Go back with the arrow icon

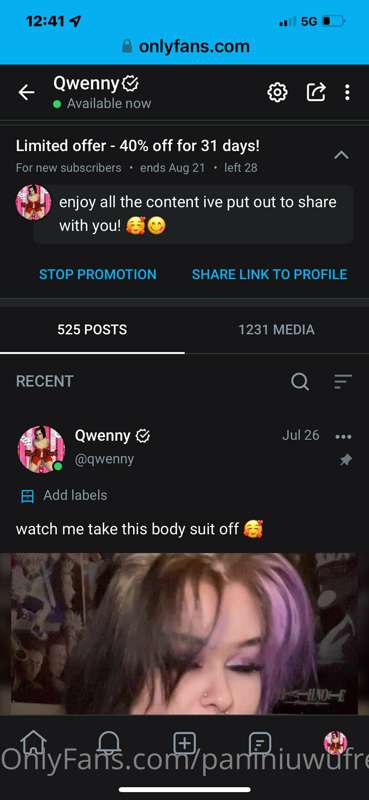[26, 92]
